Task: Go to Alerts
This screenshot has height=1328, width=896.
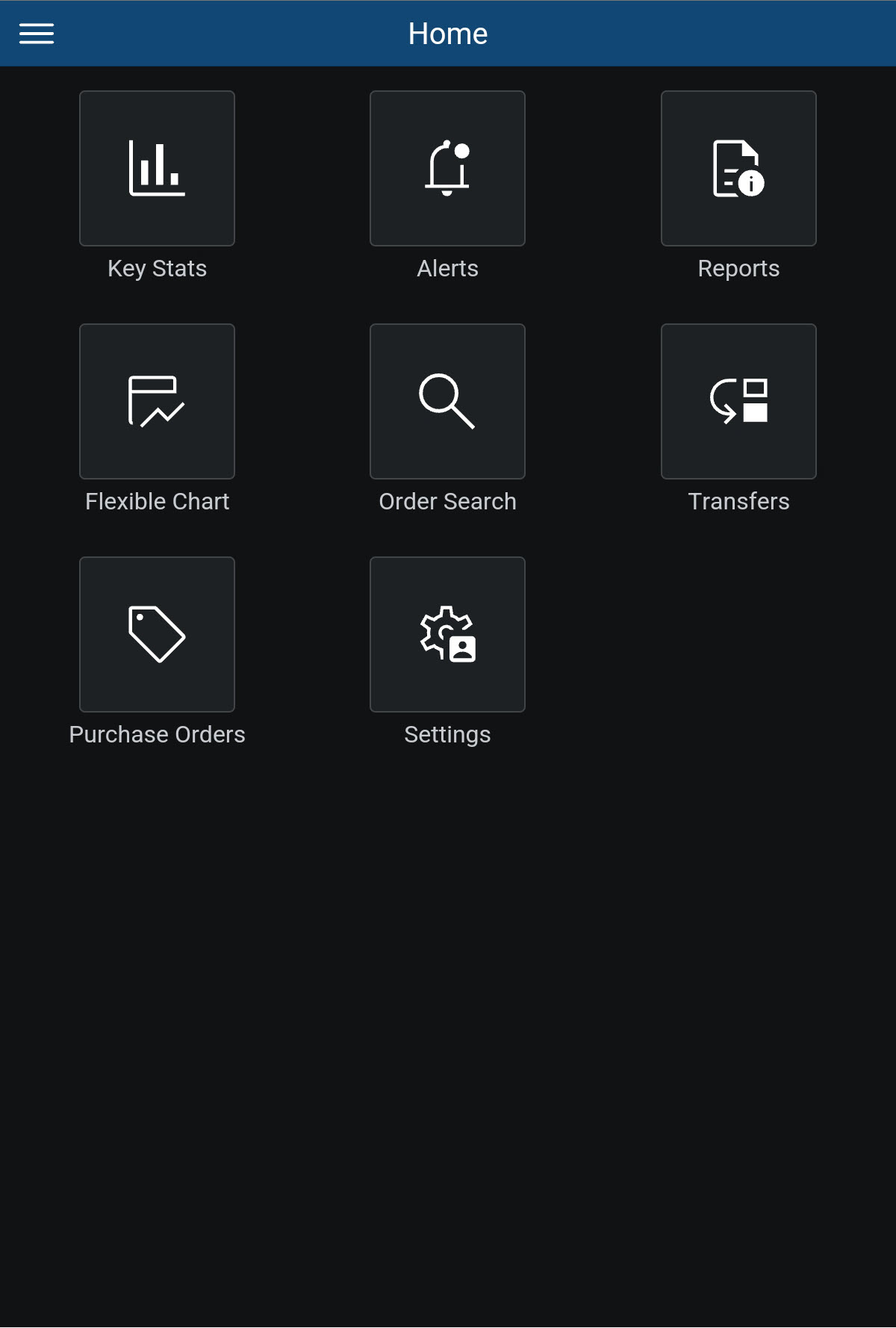Action: (x=447, y=169)
